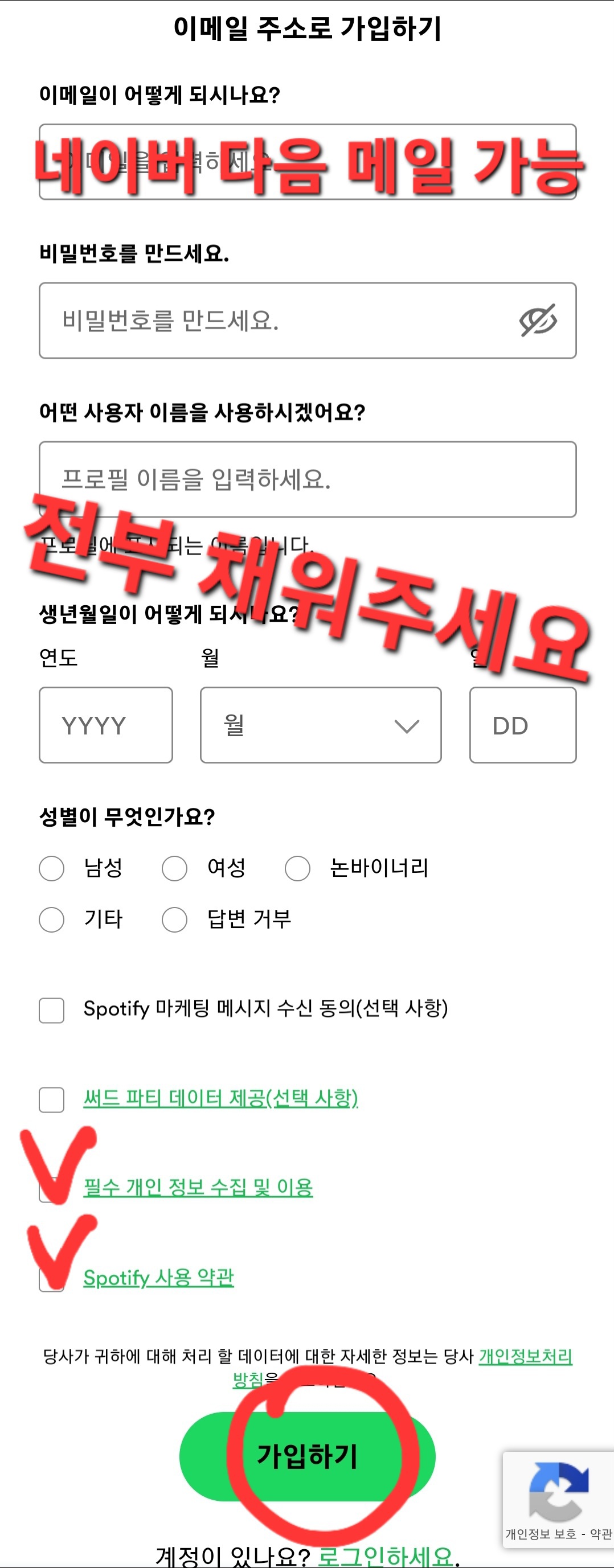Select 여성 as gender
The width and height of the screenshot is (614, 1568).
pyautogui.click(x=175, y=868)
